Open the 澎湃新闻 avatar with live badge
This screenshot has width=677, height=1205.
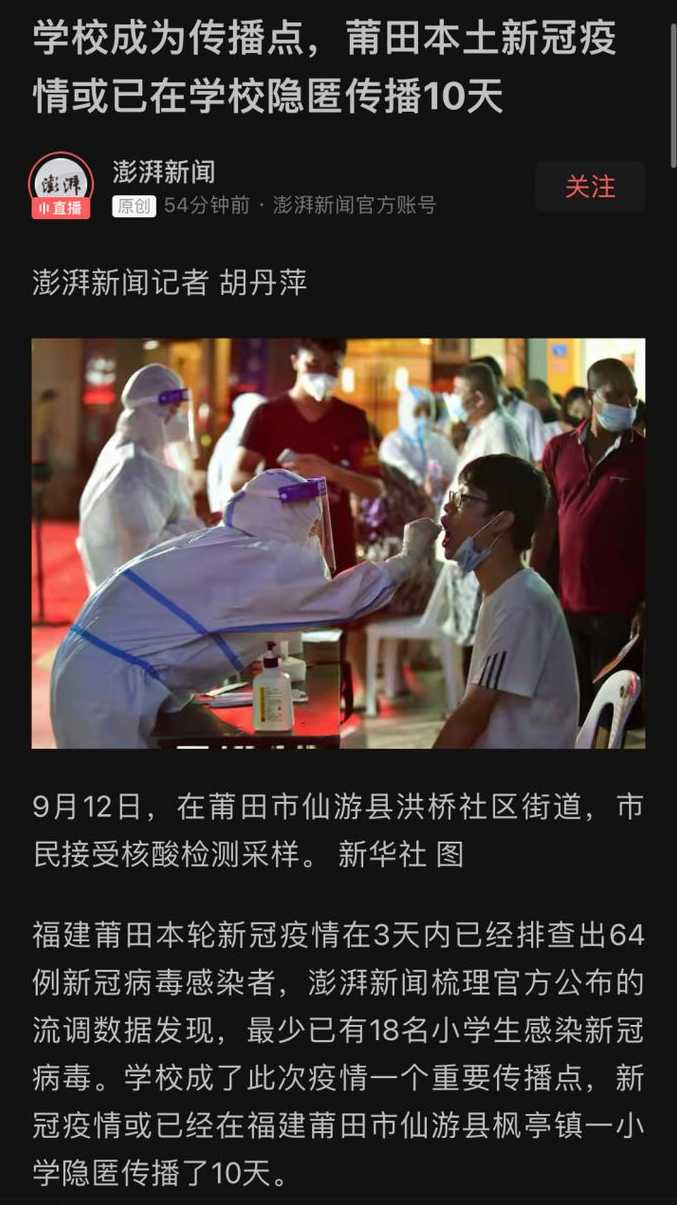coord(61,184)
